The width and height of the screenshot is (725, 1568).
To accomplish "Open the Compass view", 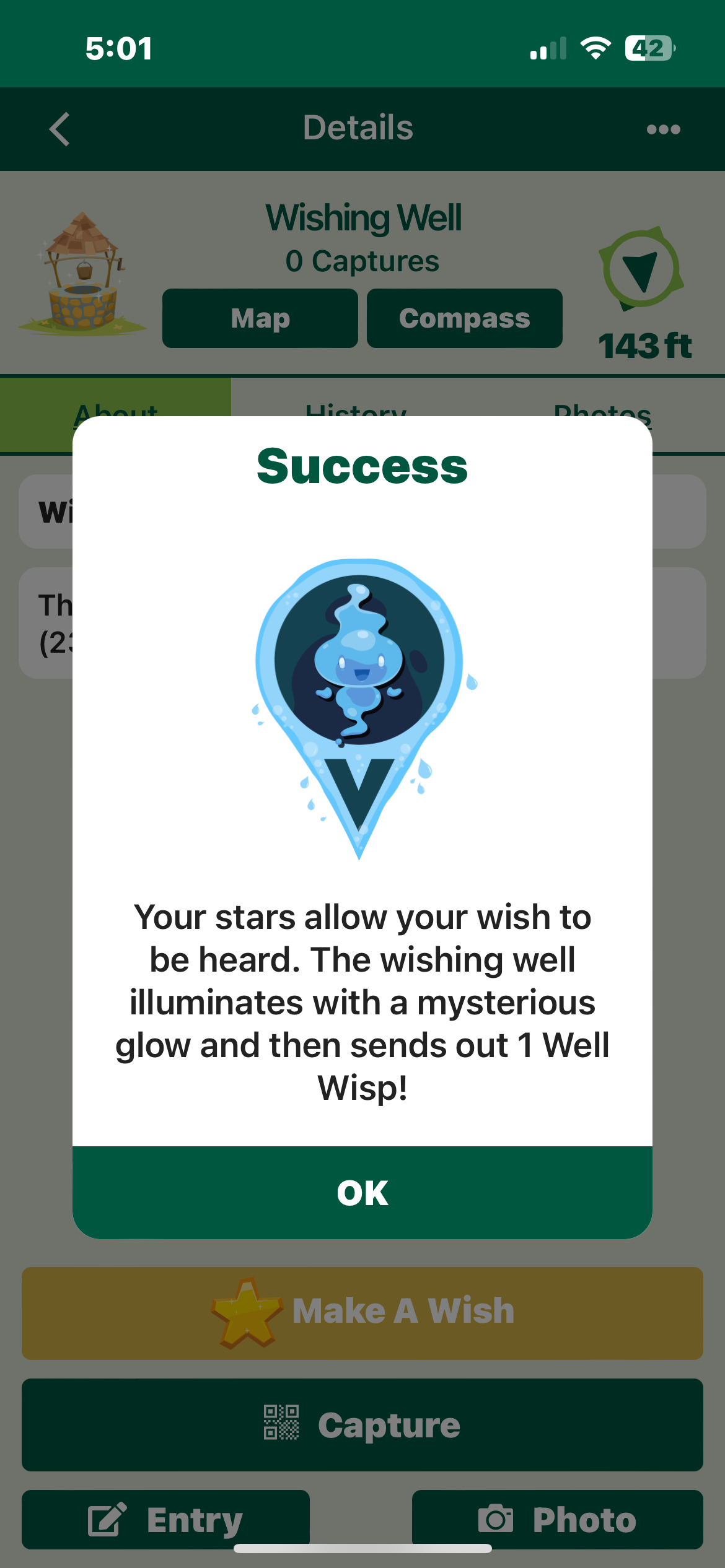I will coord(465,318).
